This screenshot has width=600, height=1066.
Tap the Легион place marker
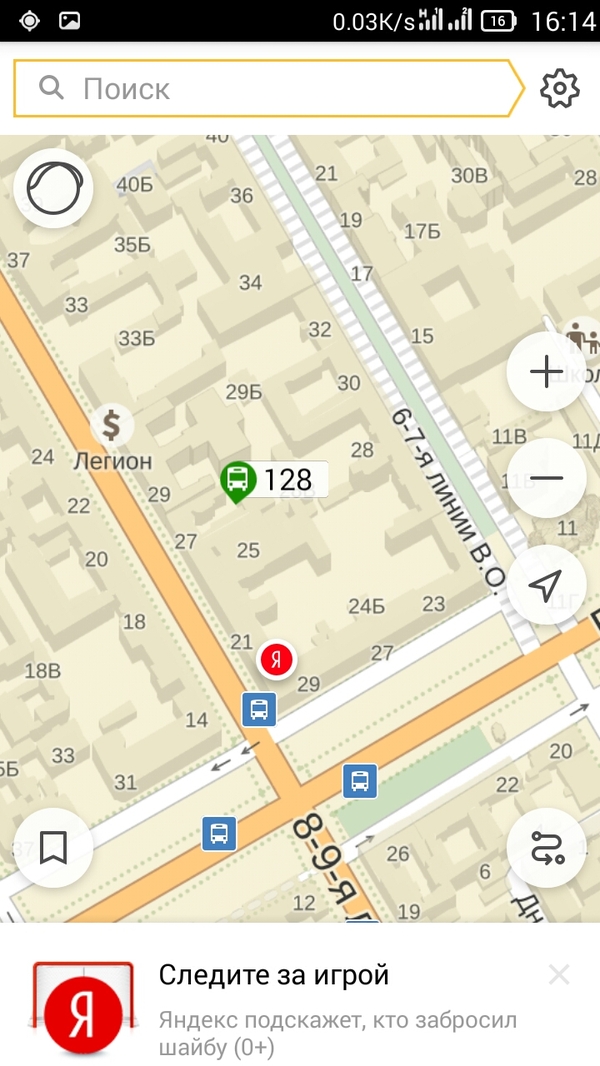[x=112, y=428]
